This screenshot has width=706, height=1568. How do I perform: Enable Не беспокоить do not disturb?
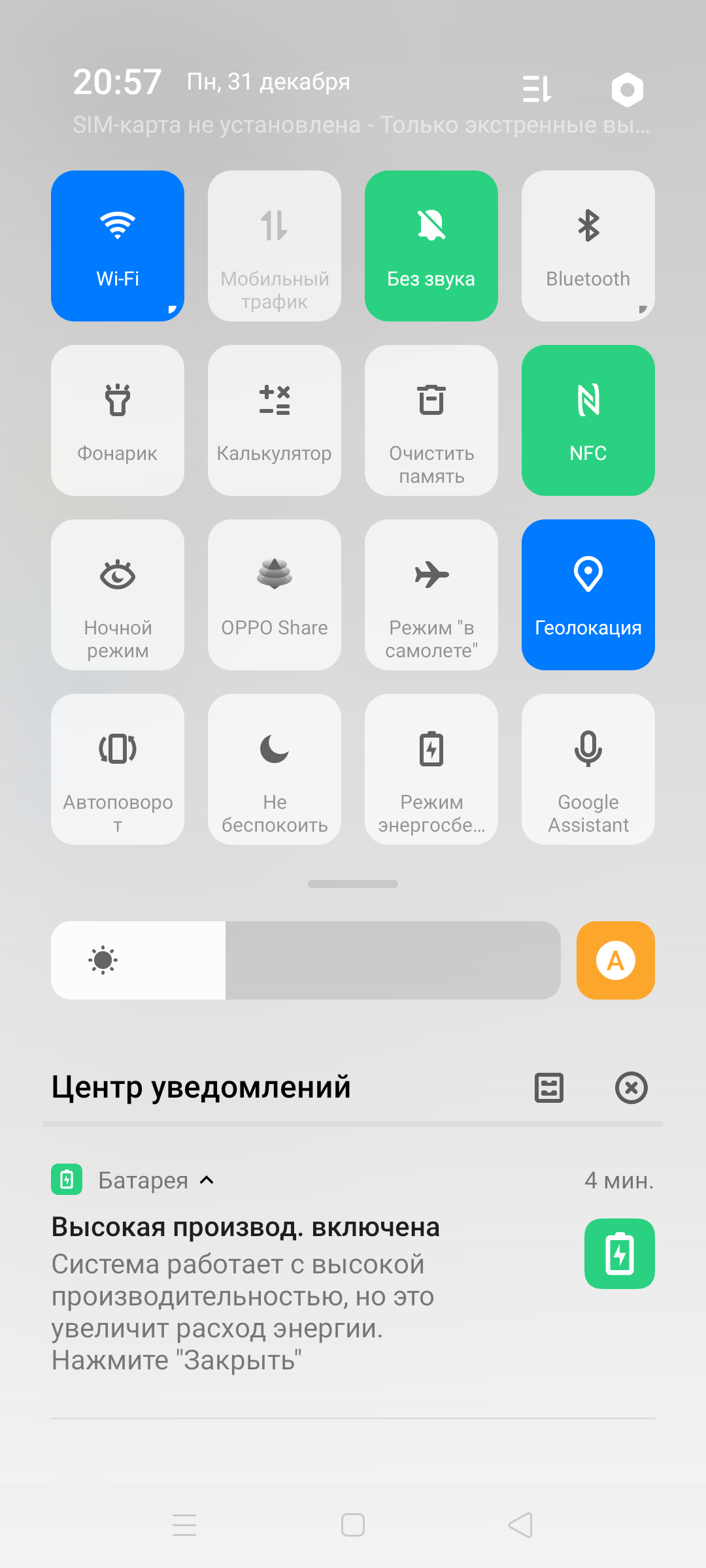click(275, 769)
